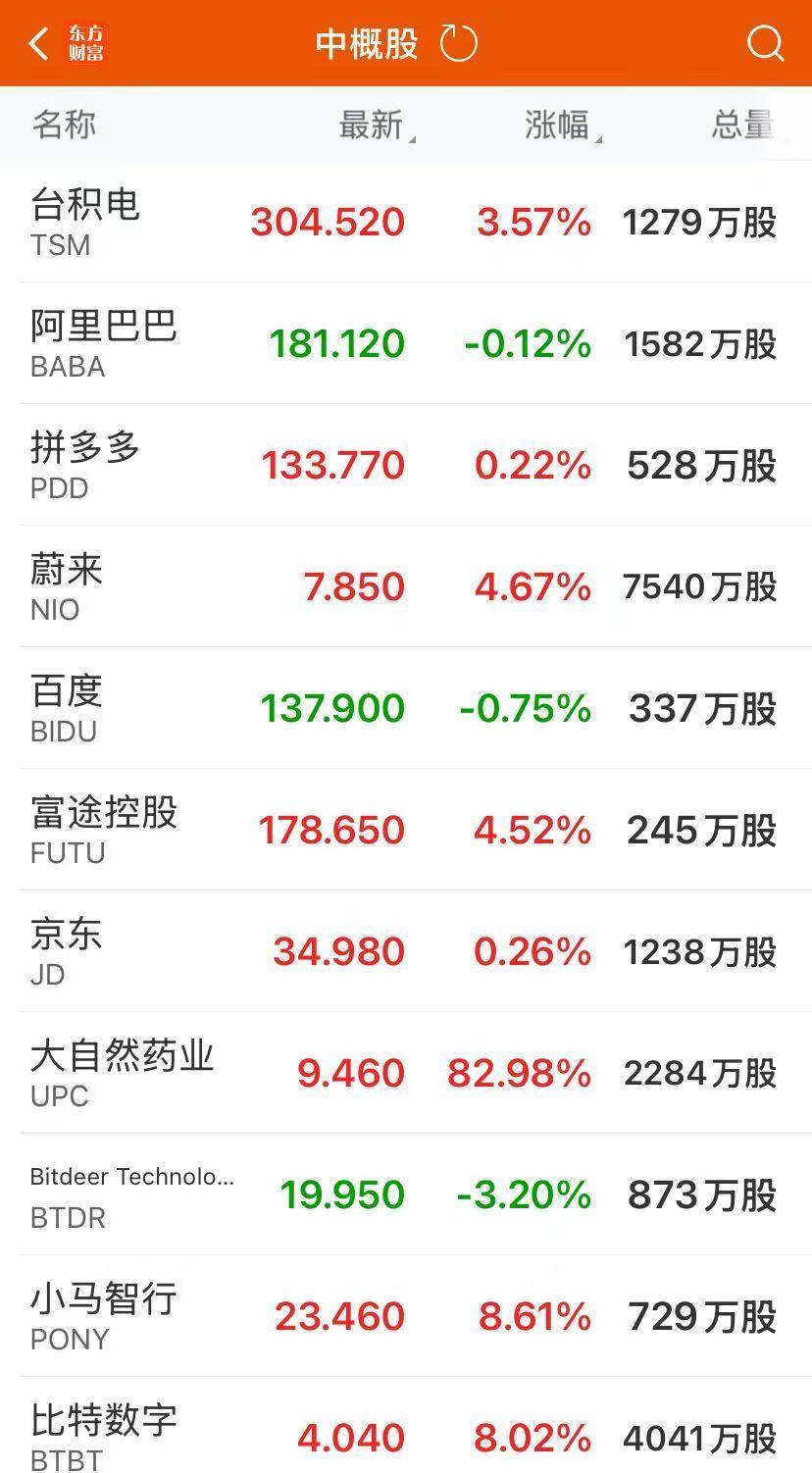Tap the 名称 column header

coord(63,125)
